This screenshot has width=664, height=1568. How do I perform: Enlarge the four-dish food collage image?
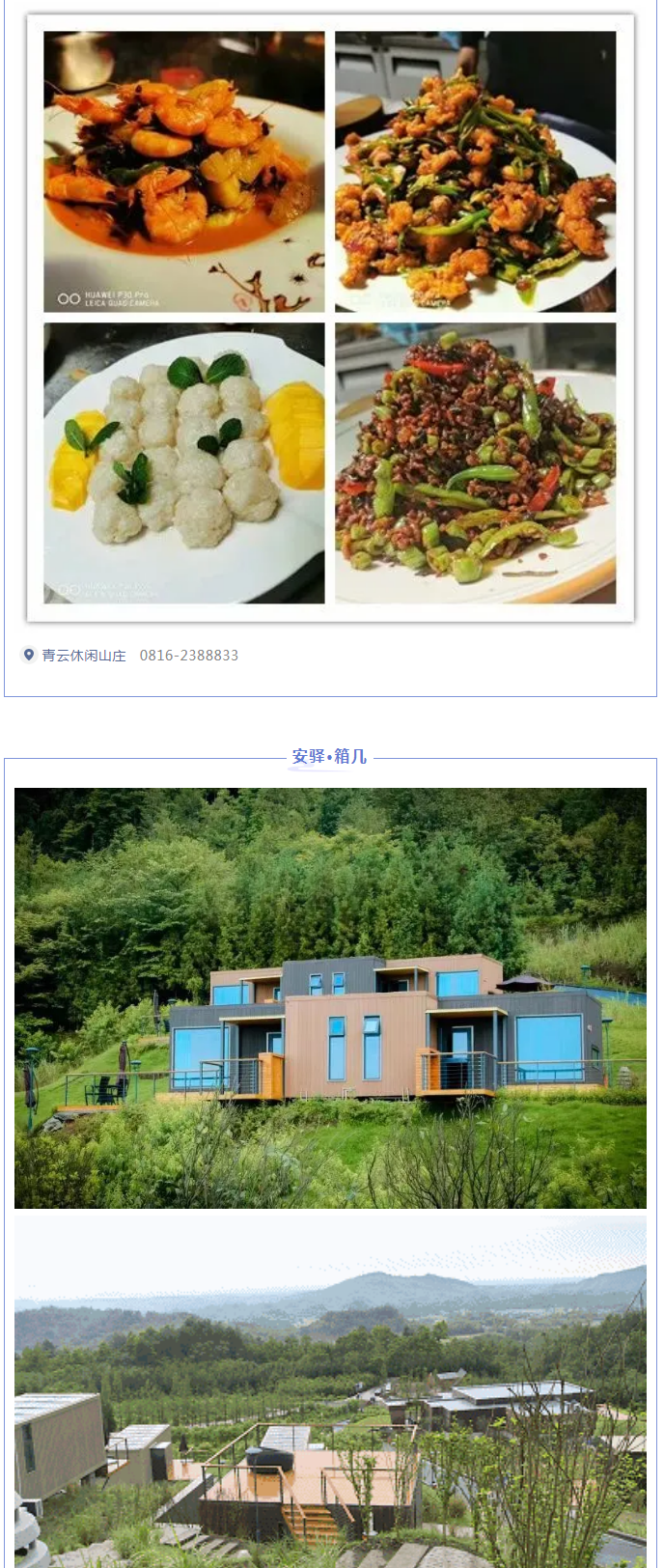click(x=330, y=318)
